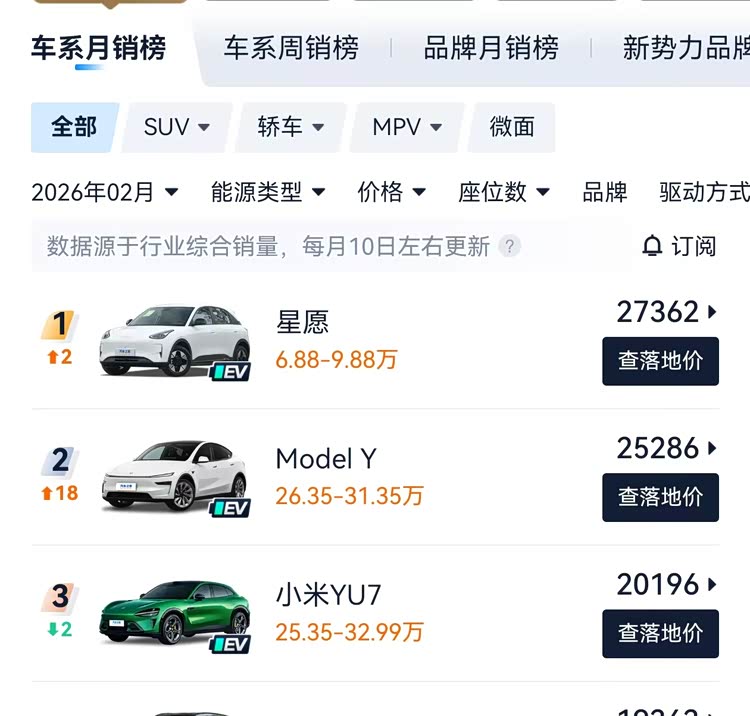Tap 查落地价 for Model Y
Viewport: 750px width, 716px height.
click(x=660, y=497)
